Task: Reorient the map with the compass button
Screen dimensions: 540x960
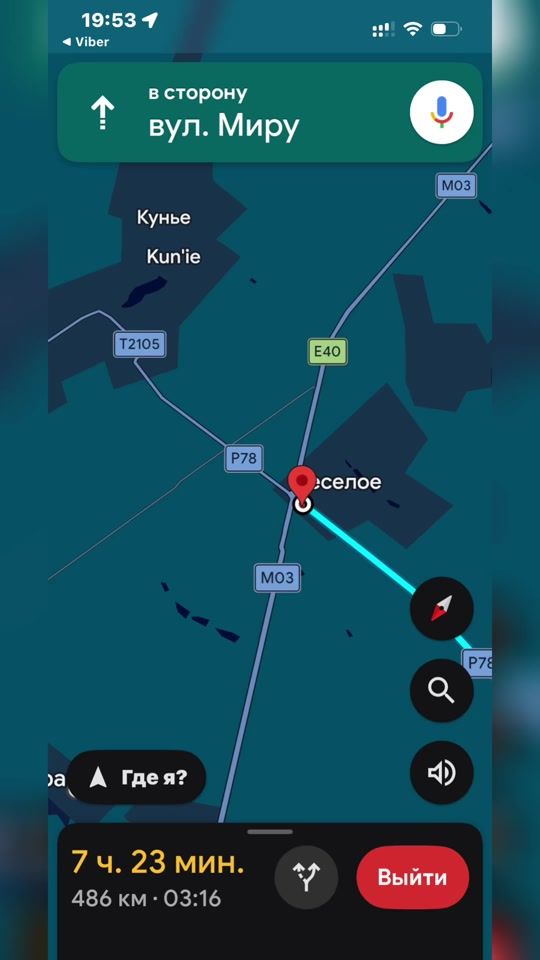Action: pyautogui.click(x=441, y=609)
